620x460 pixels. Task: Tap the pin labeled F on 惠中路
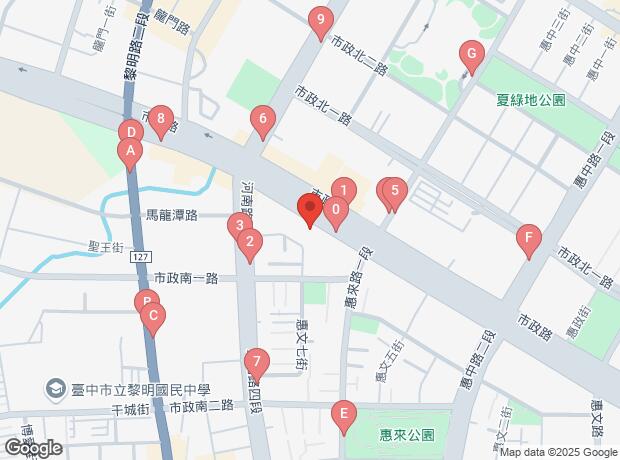pos(527,239)
